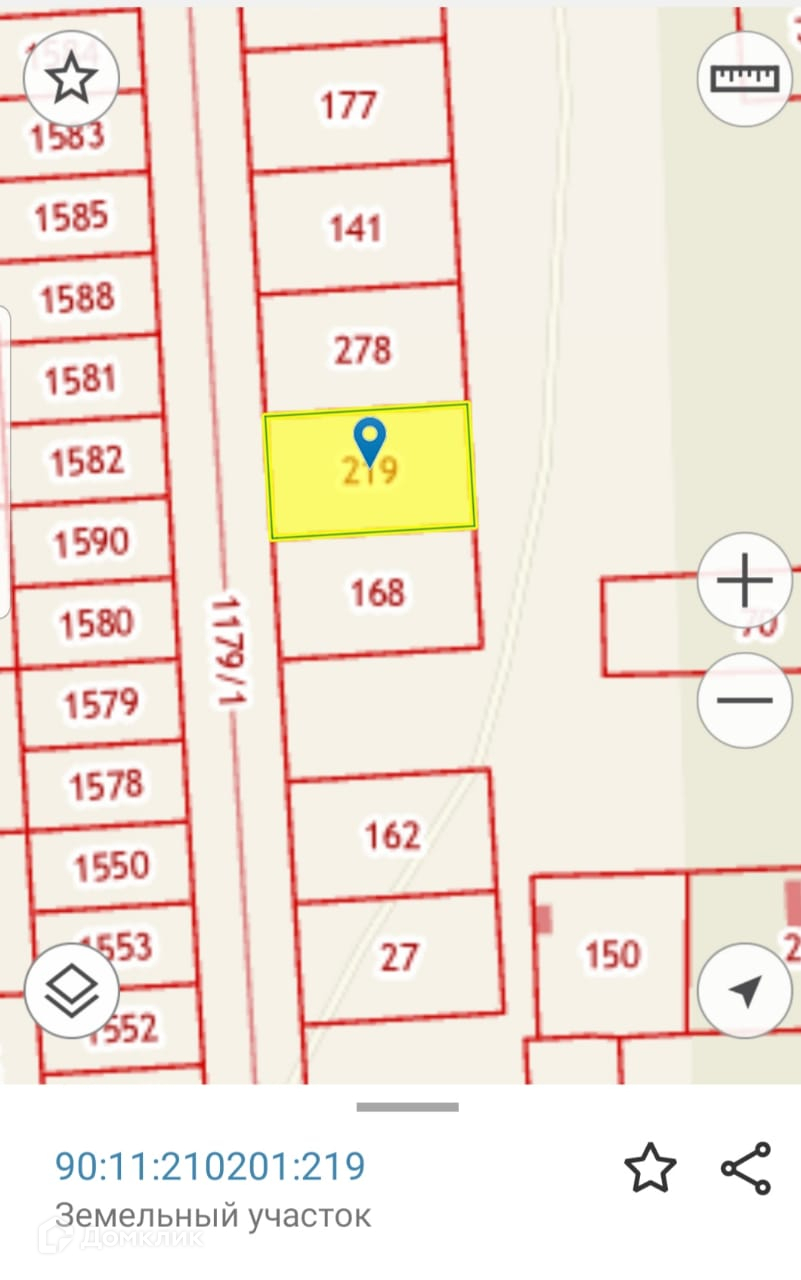
Task: Share the land parcel info
Action: point(746,1168)
